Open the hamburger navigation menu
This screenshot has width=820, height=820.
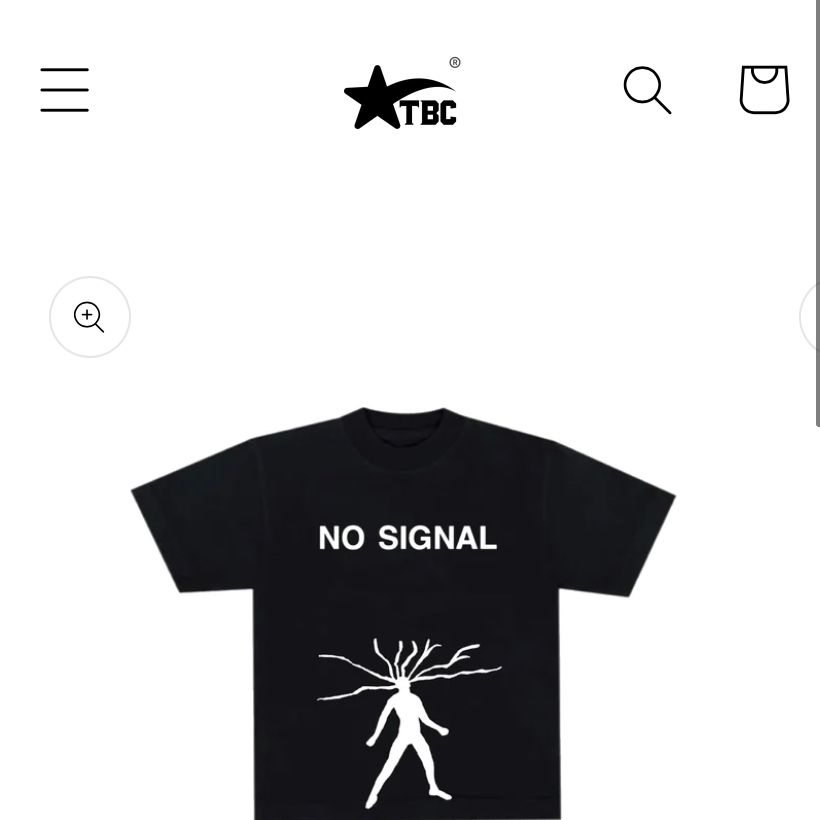(x=65, y=90)
